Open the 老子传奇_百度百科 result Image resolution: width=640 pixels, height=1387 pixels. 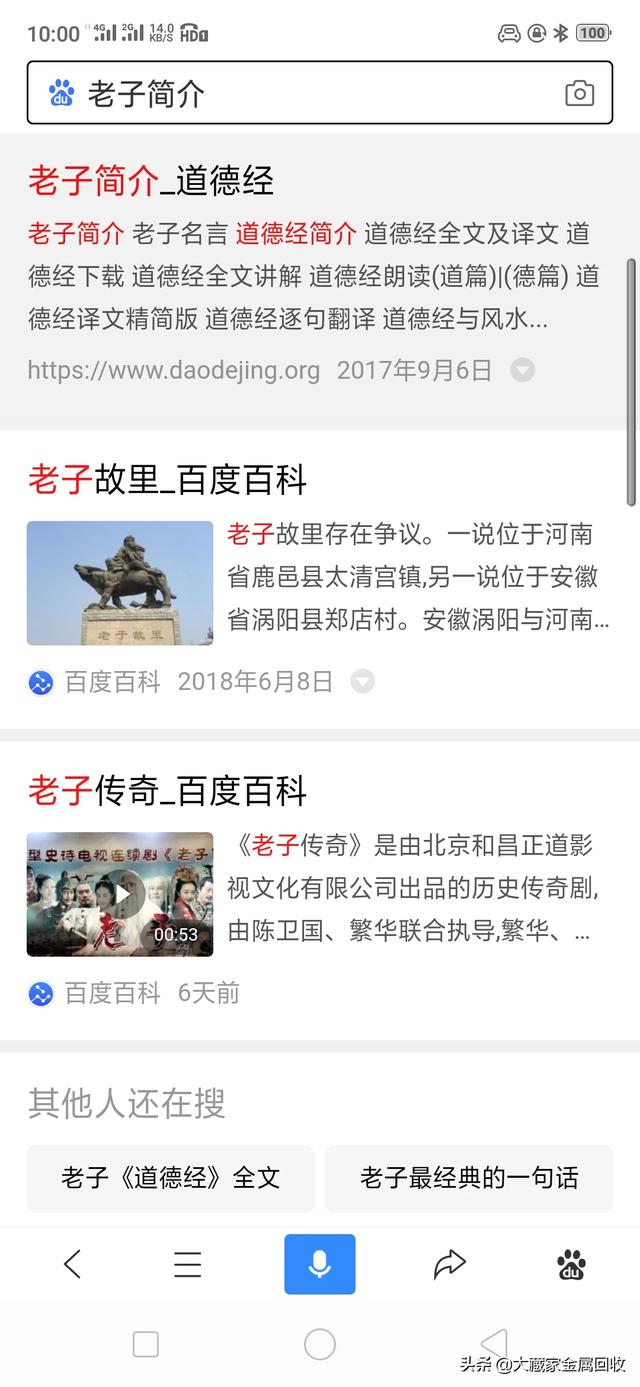[167, 791]
